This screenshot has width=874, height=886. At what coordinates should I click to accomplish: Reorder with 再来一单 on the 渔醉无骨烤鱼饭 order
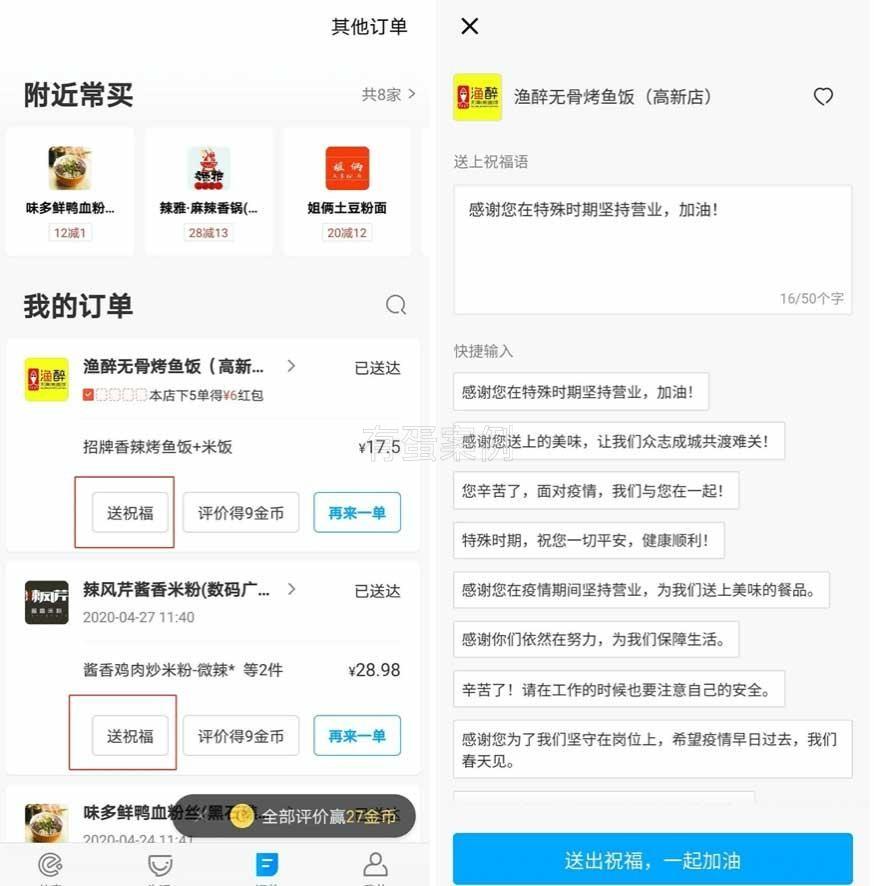357,513
